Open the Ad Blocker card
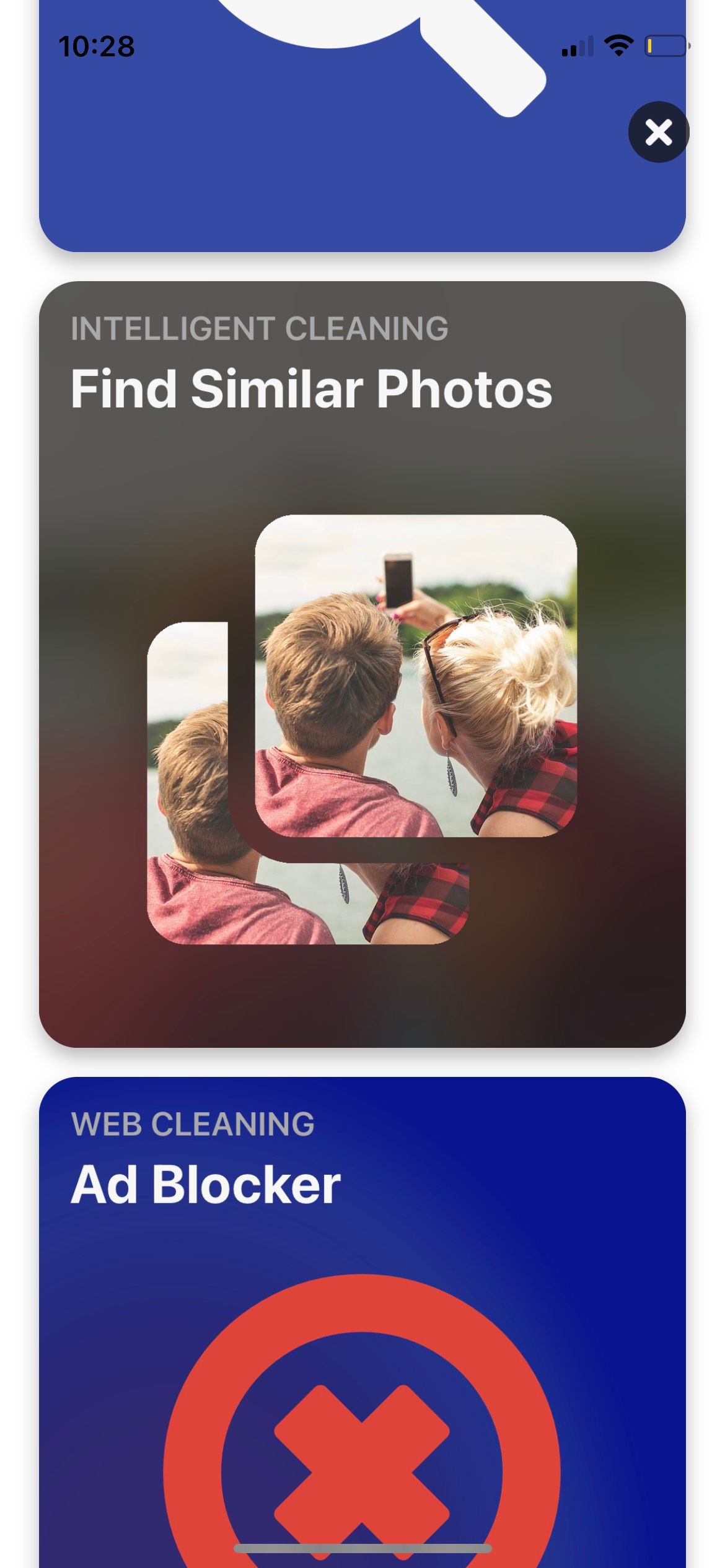The width and height of the screenshot is (725, 1568). (362, 1319)
